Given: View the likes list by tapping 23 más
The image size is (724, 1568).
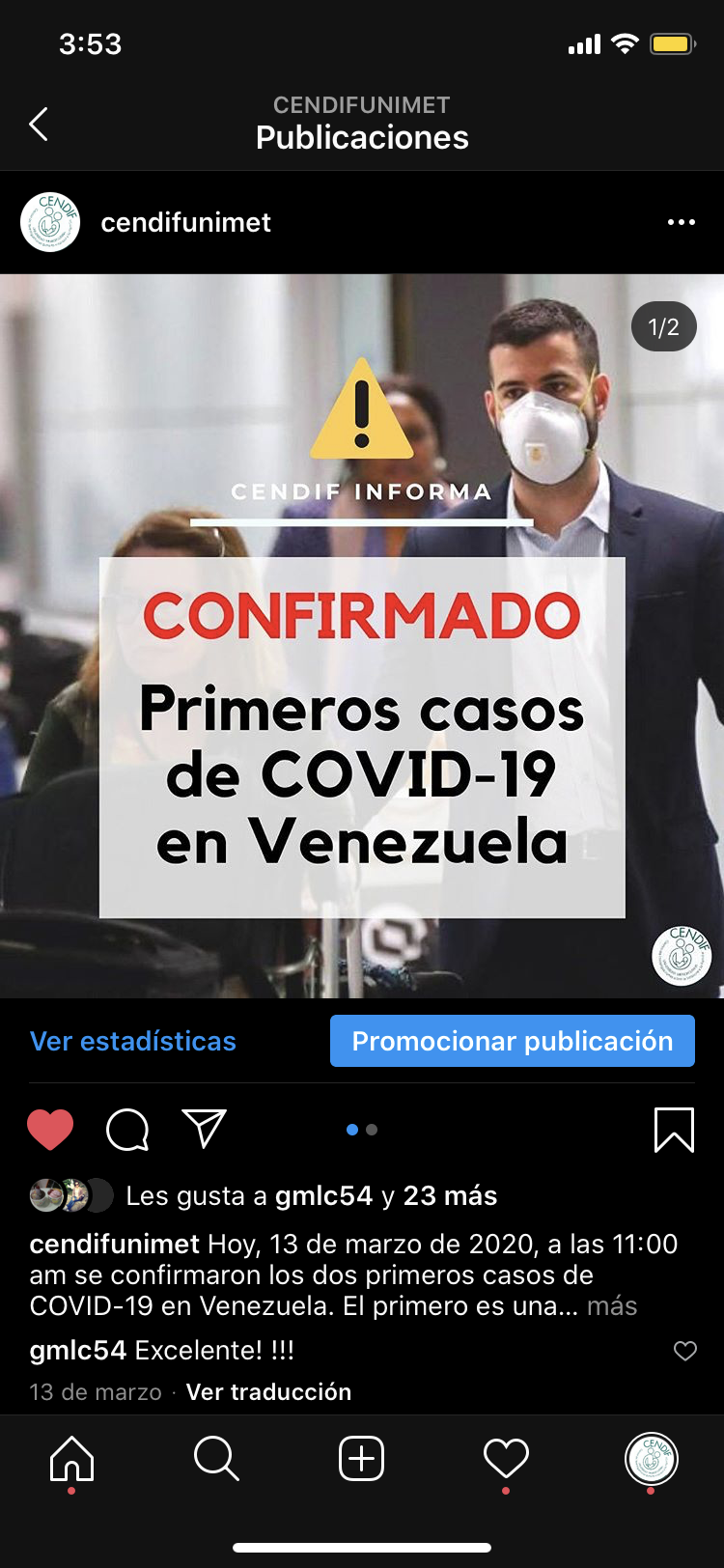Looking at the screenshot, I should pyautogui.click(x=450, y=1195).
